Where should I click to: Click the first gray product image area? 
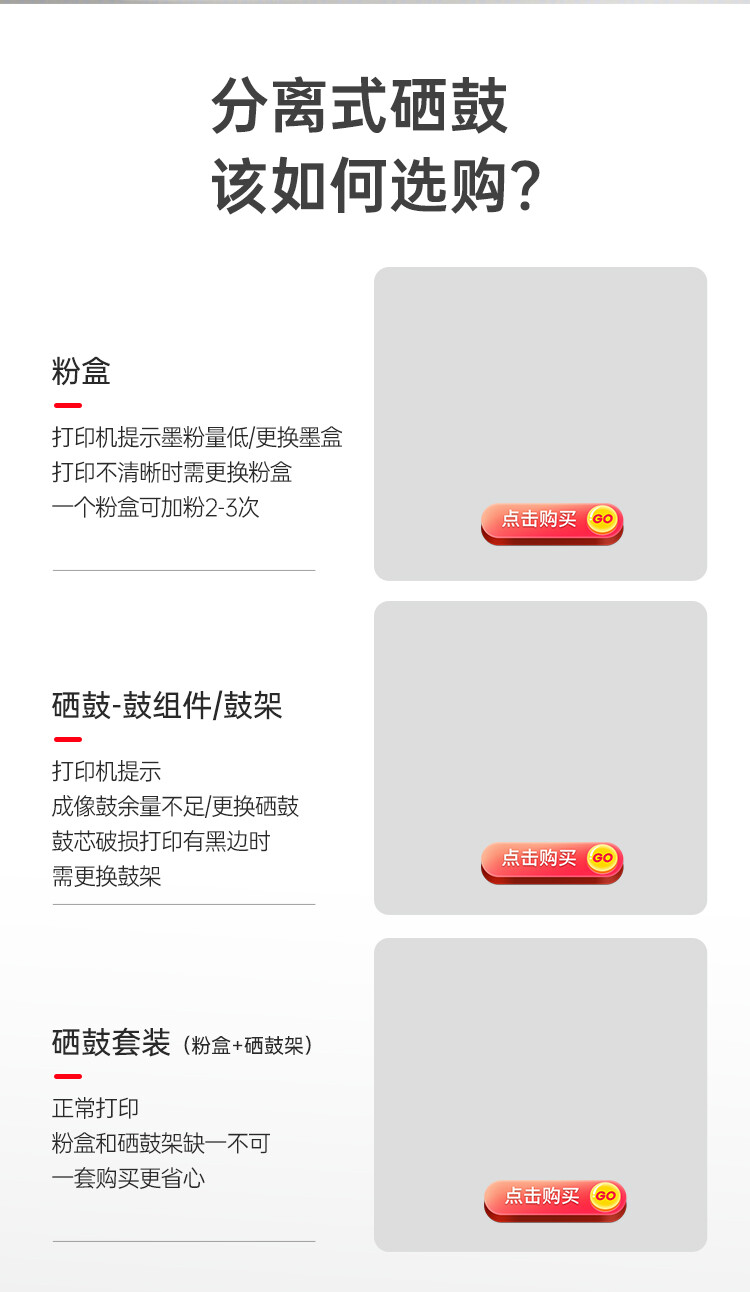(540, 400)
